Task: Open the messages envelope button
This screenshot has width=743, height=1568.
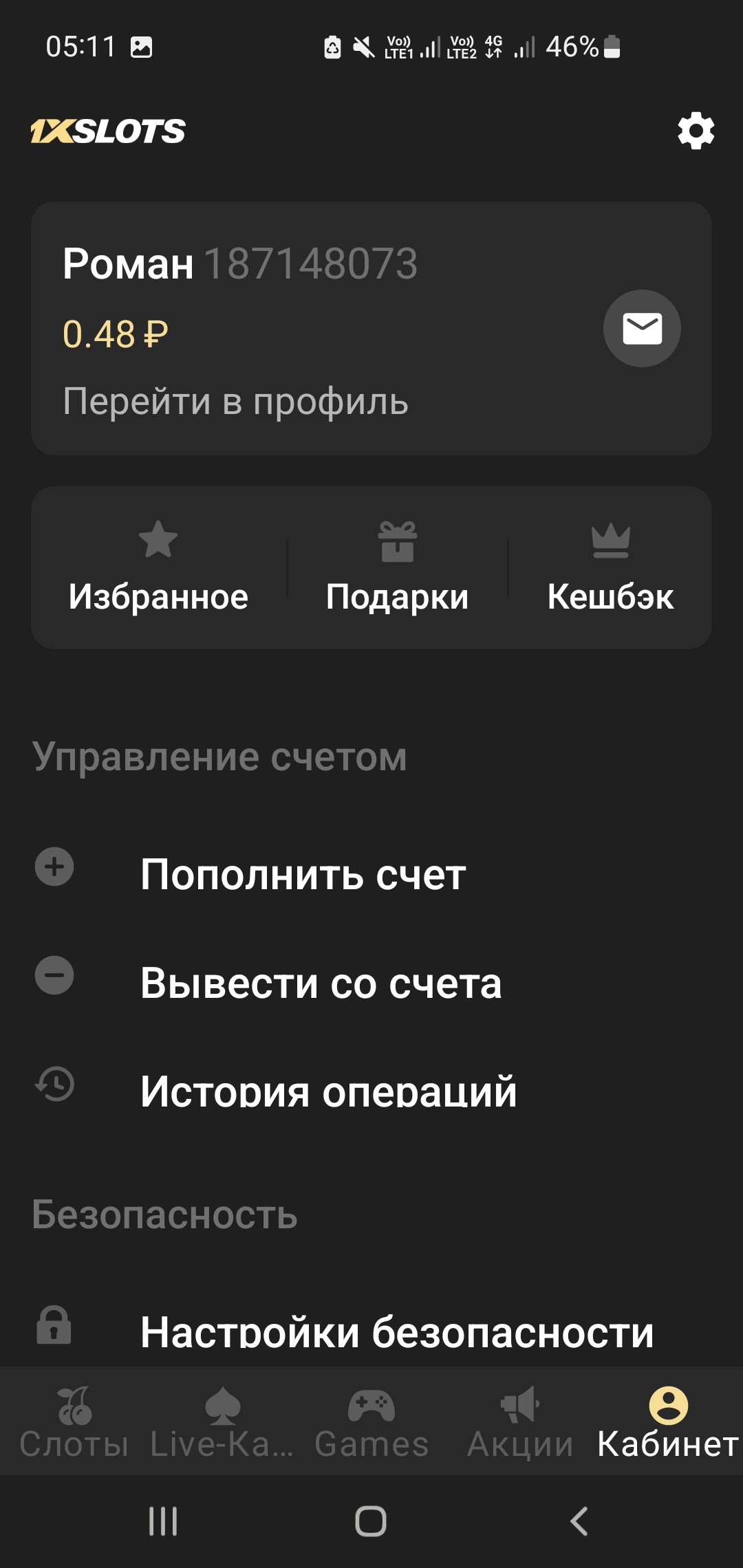Action: click(642, 328)
